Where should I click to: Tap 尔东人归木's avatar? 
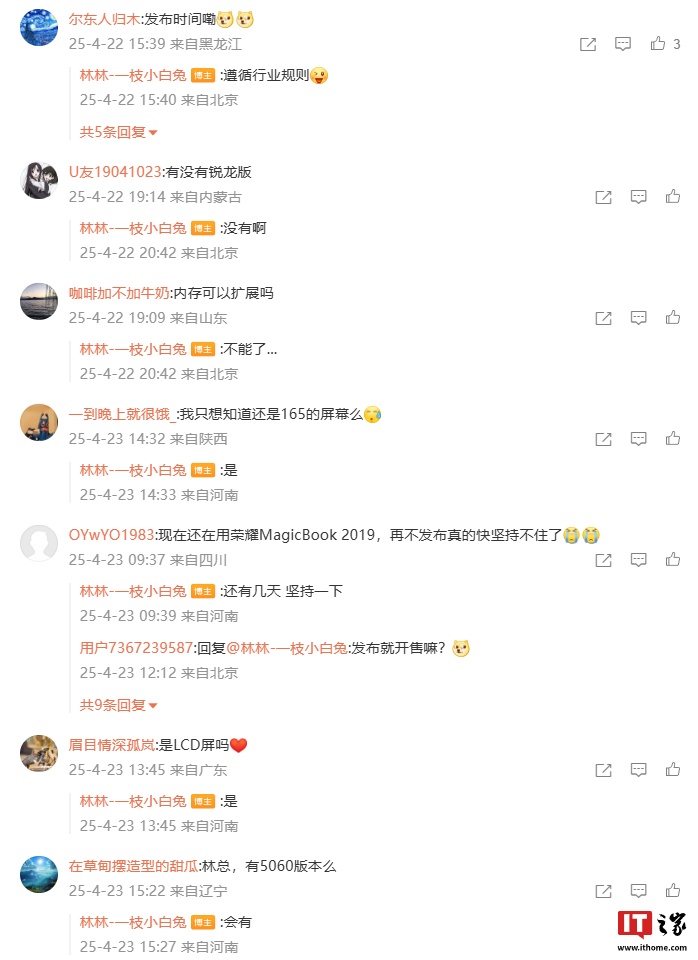pyautogui.click(x=39, y=27)
